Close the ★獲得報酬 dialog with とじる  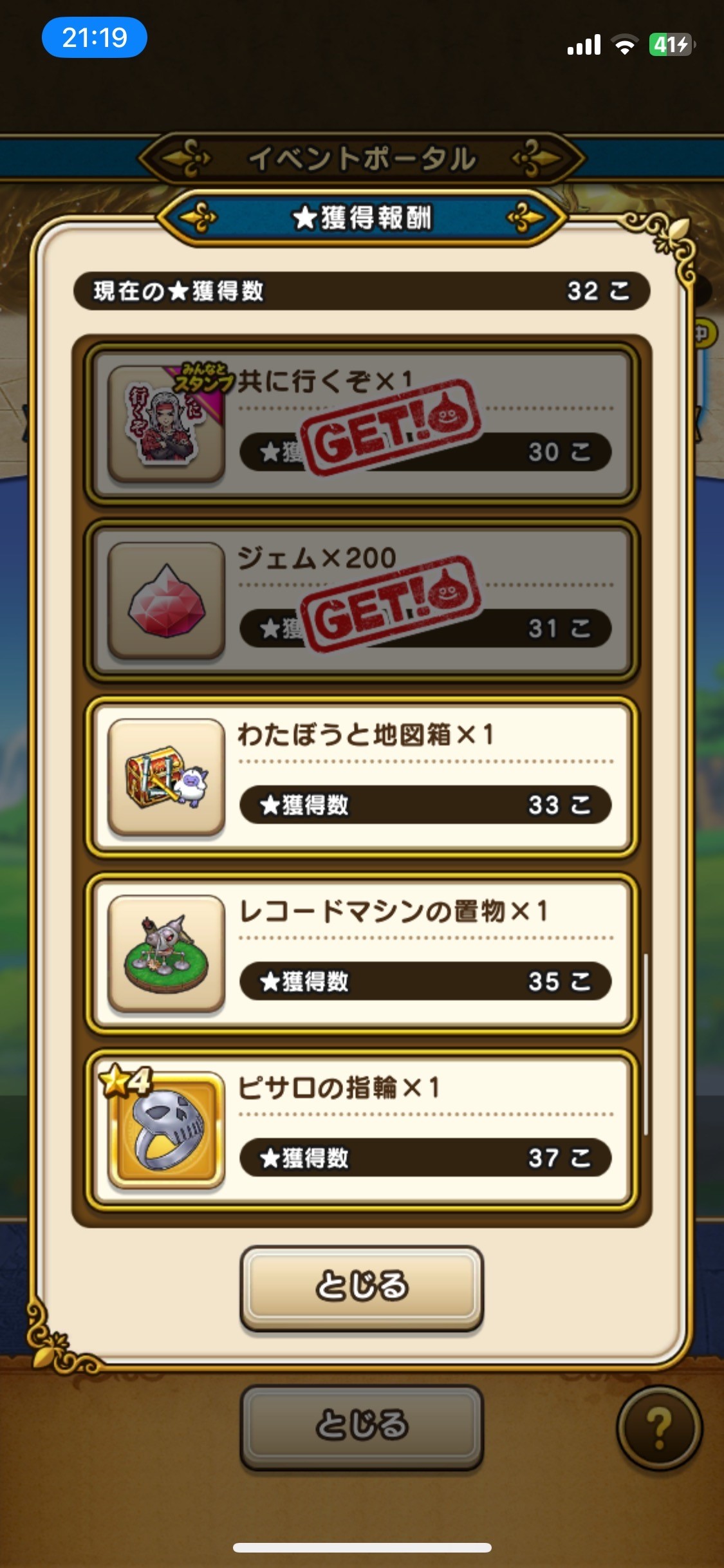[362, 1287]
